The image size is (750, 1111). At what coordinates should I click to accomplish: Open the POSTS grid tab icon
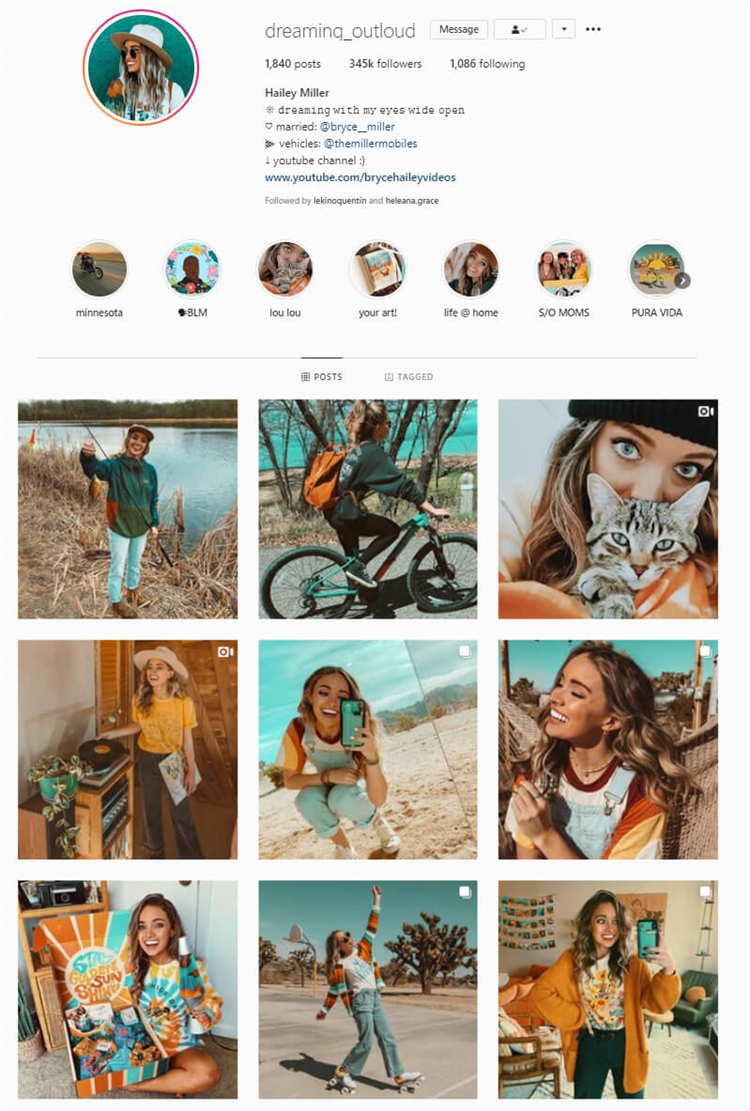[x=306, y=377]
